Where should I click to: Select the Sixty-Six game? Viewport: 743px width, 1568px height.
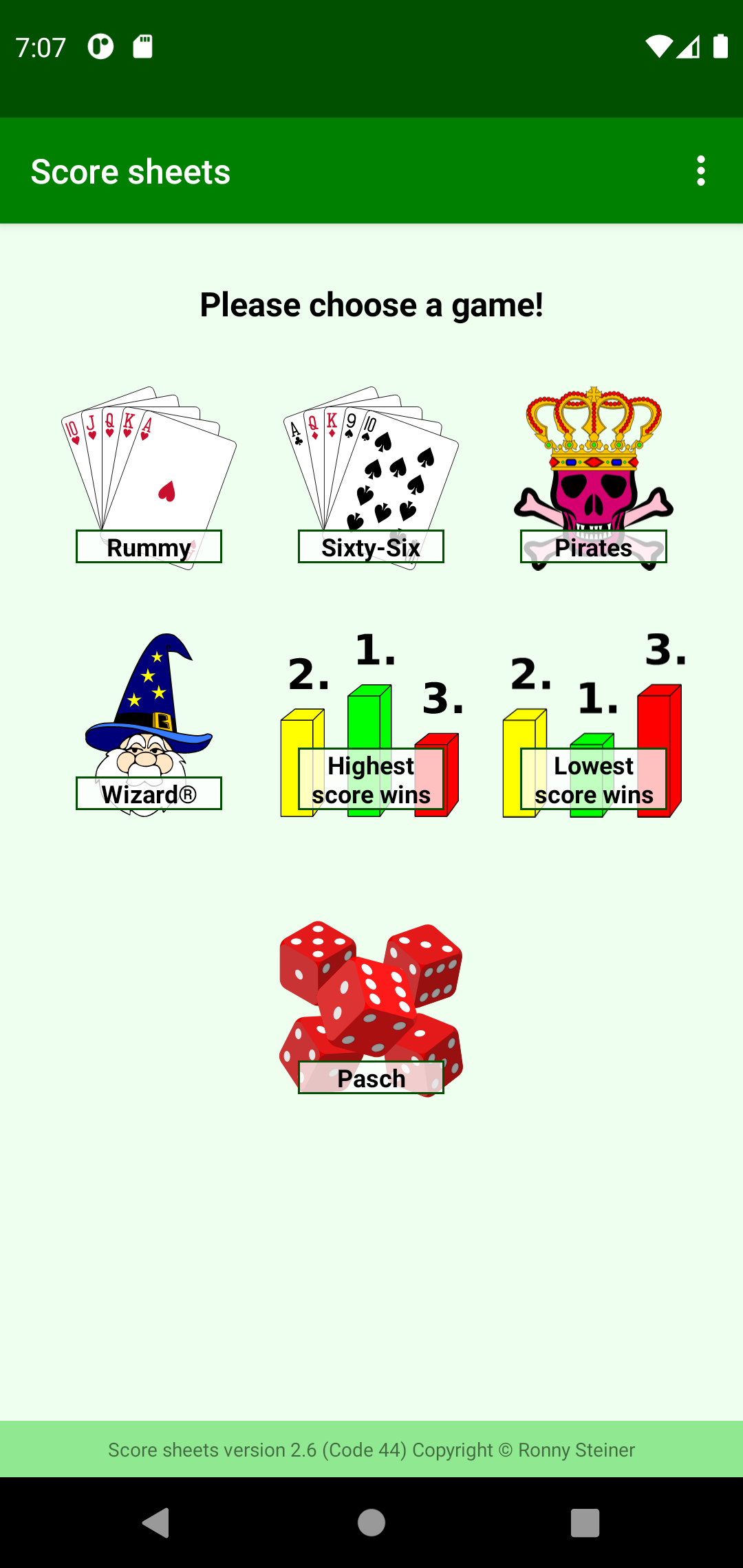(x=371, y=478)
